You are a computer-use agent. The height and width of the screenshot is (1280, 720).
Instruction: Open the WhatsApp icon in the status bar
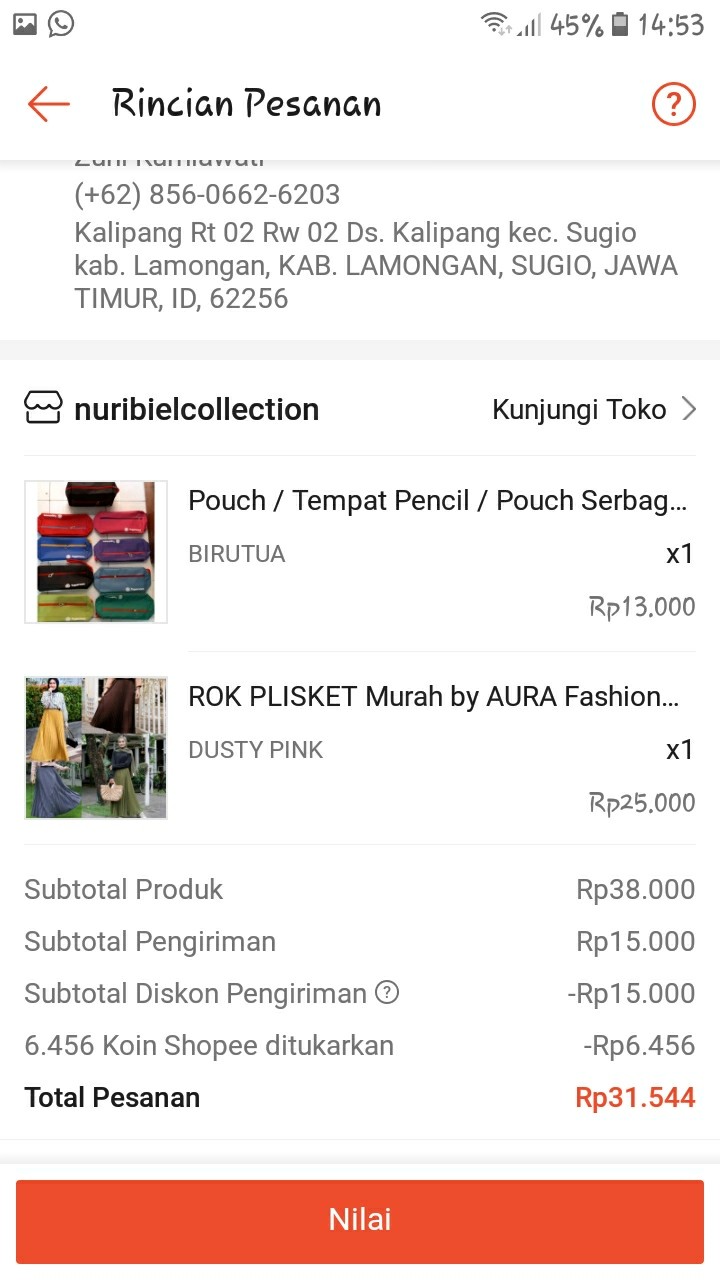pos(60,22)
